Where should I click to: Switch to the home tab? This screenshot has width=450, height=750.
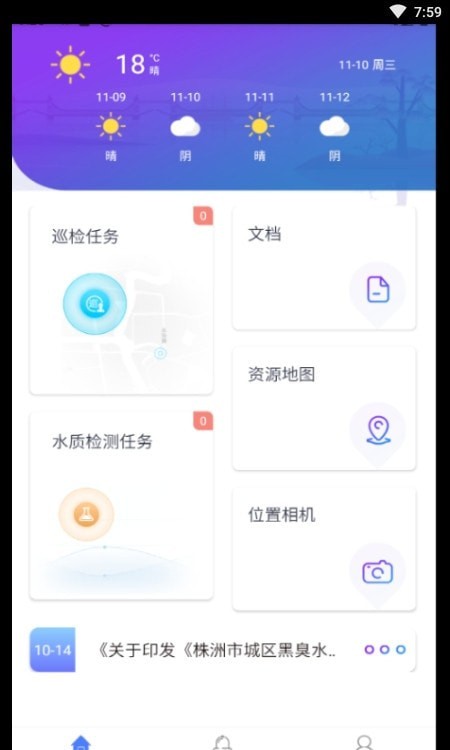[81, 743]
